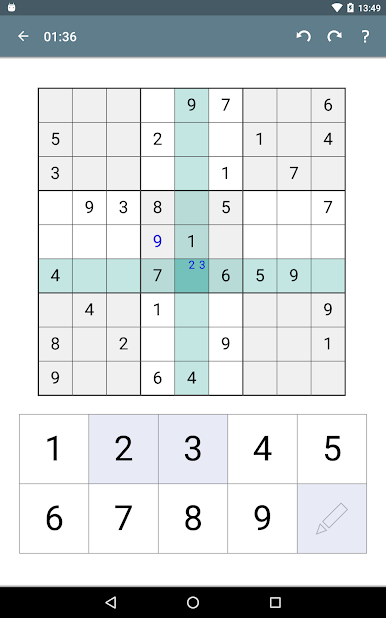Enter number 1 from the keypad
The width and height of the screenshot is (386, 618).
[x=54, y=449]
